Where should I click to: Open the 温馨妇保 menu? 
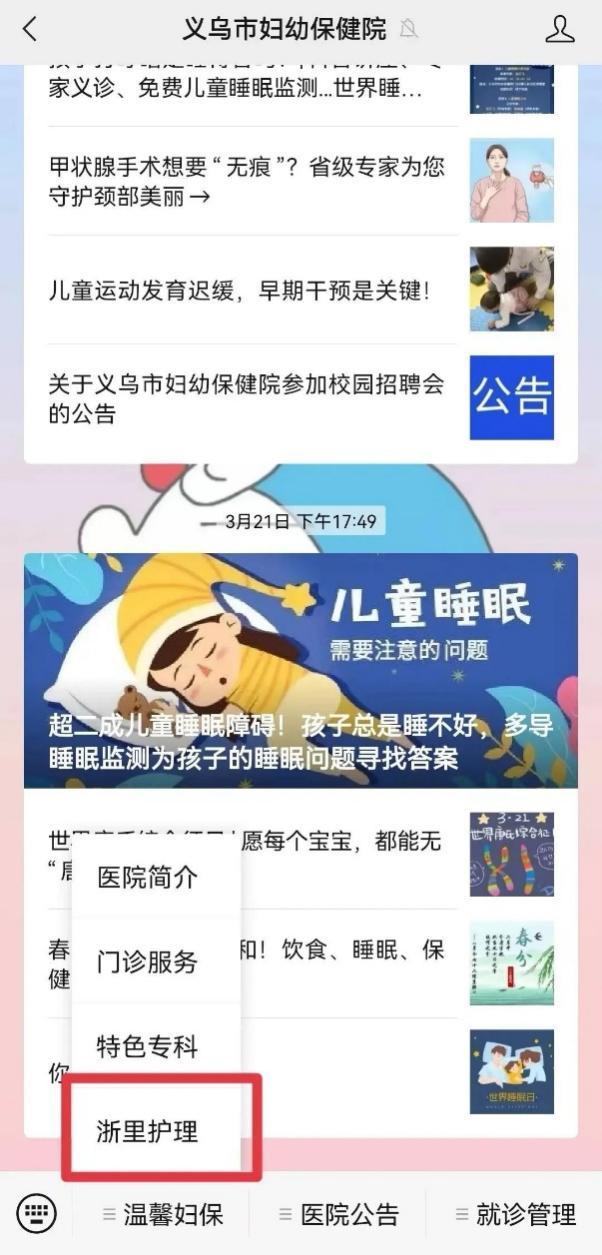(x=163, y=1215)
